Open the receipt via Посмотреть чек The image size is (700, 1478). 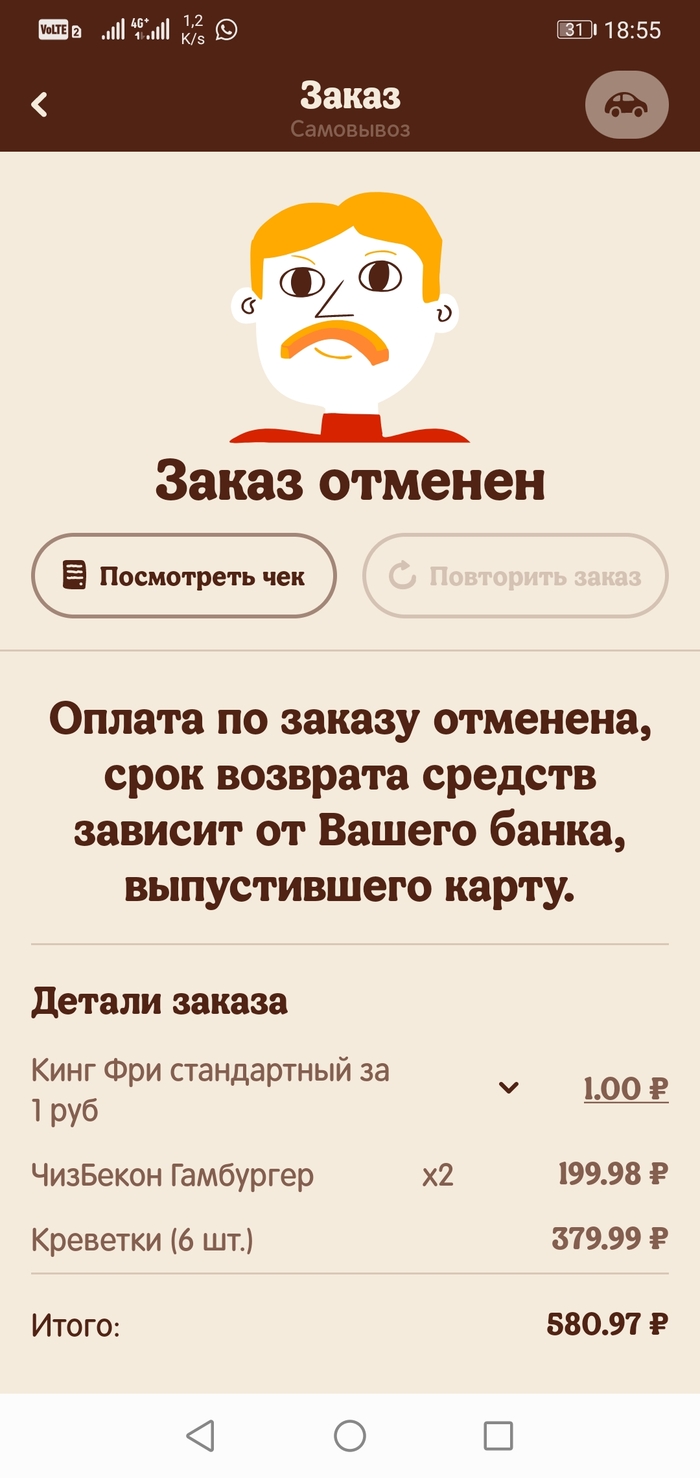[x=184, y=577]
